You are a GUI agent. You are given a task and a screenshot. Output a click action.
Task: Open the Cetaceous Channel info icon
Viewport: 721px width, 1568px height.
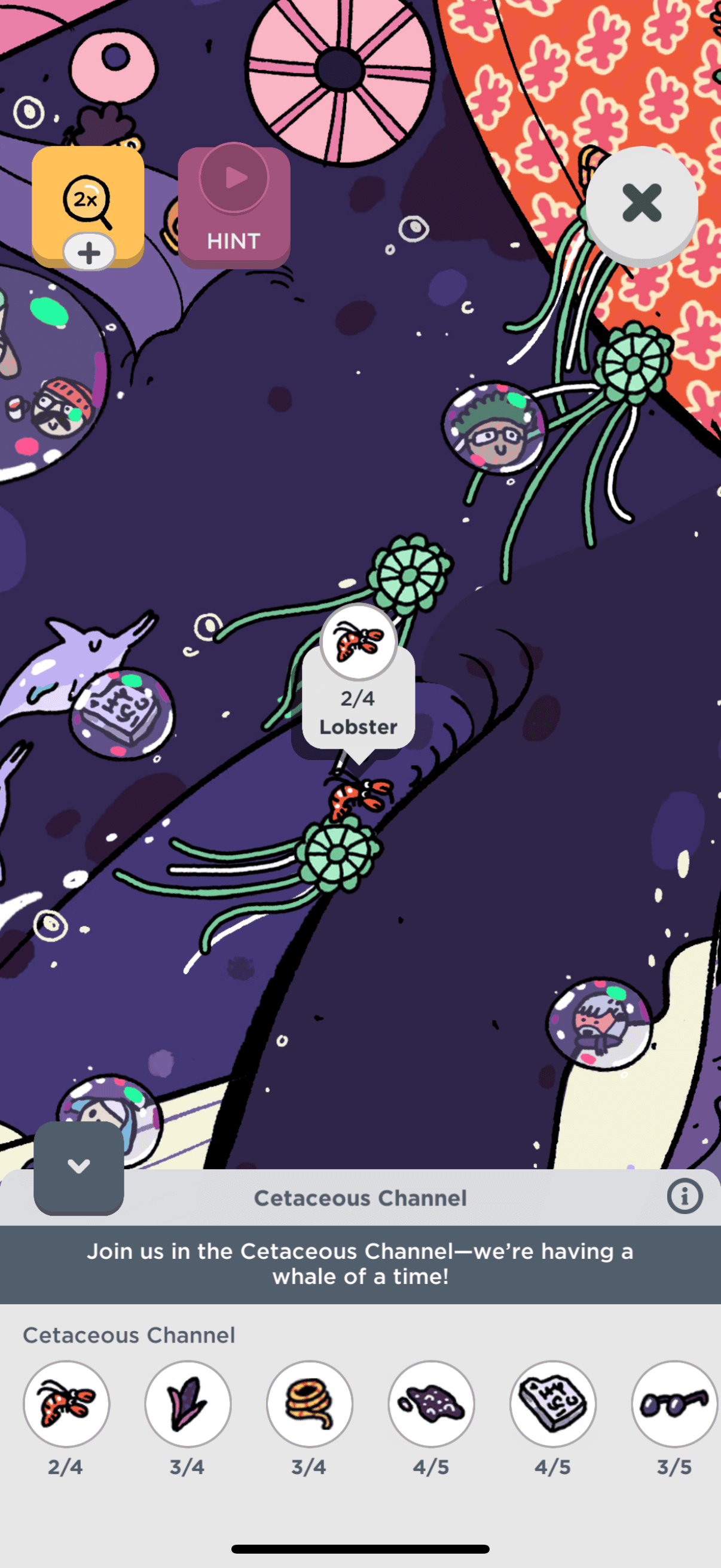tap(685, 1197)
